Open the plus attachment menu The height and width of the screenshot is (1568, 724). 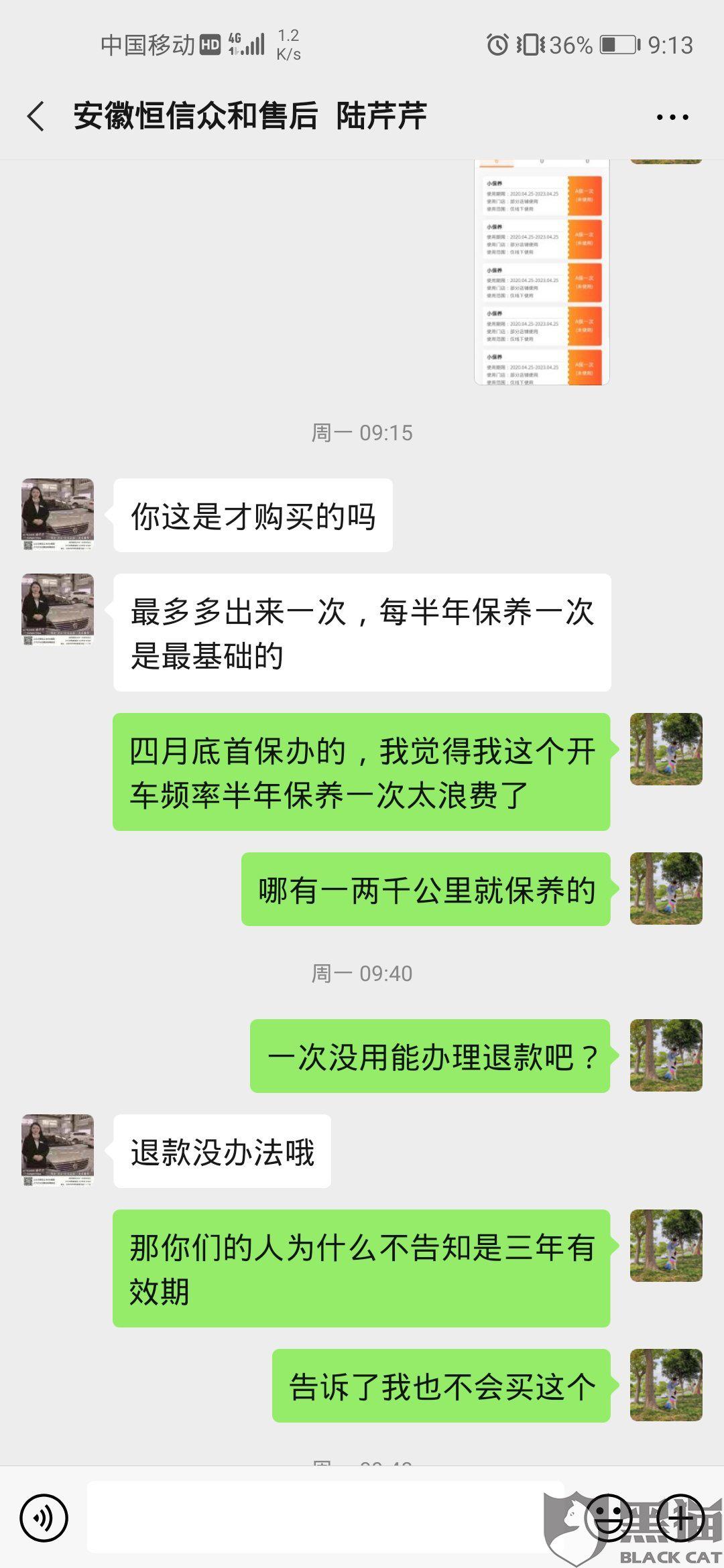680,1518
